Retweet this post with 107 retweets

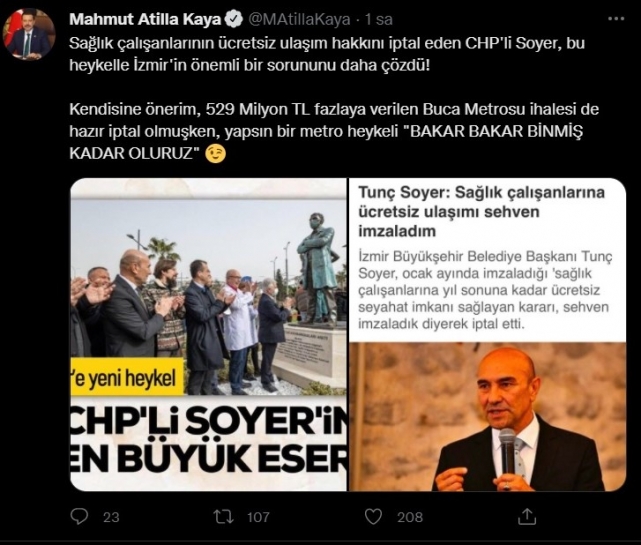point(226,516)
